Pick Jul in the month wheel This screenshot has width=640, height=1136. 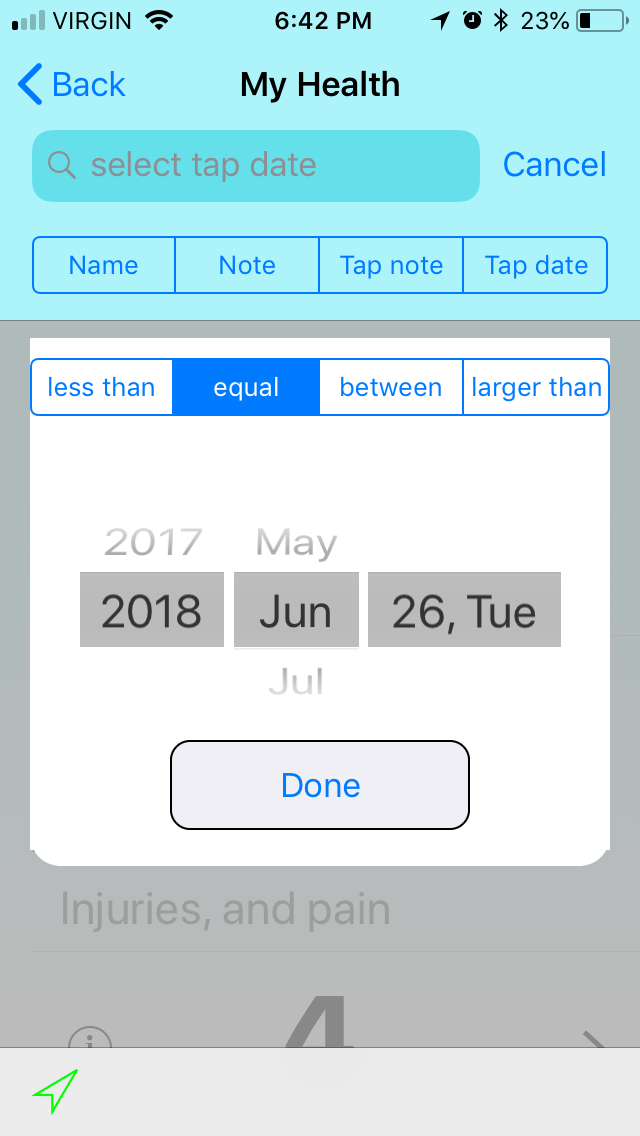coord(296,682)
